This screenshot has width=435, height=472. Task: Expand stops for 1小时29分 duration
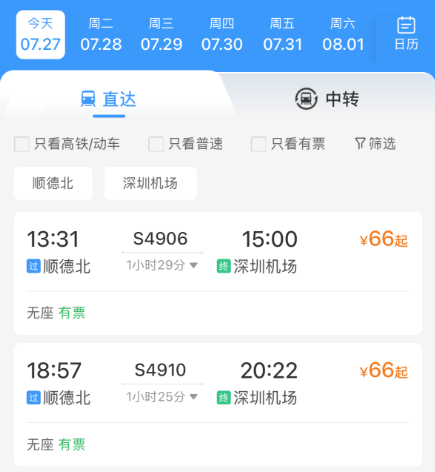pos(162,265)
